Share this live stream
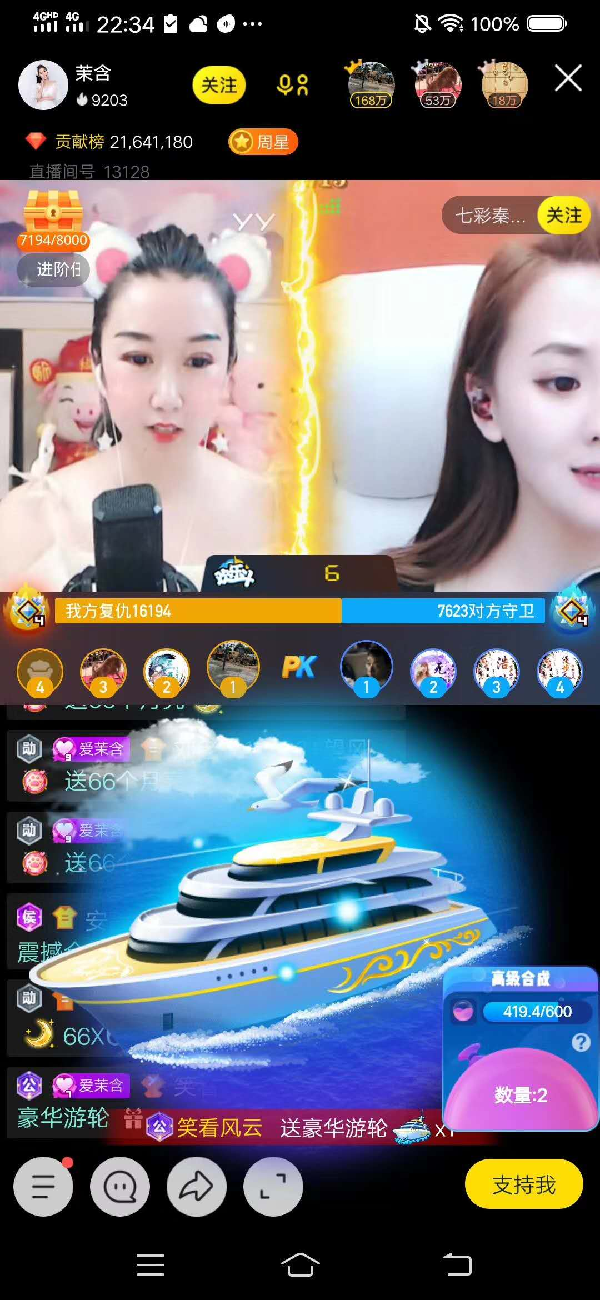 pyautogui.click(x=196, y=1187)
